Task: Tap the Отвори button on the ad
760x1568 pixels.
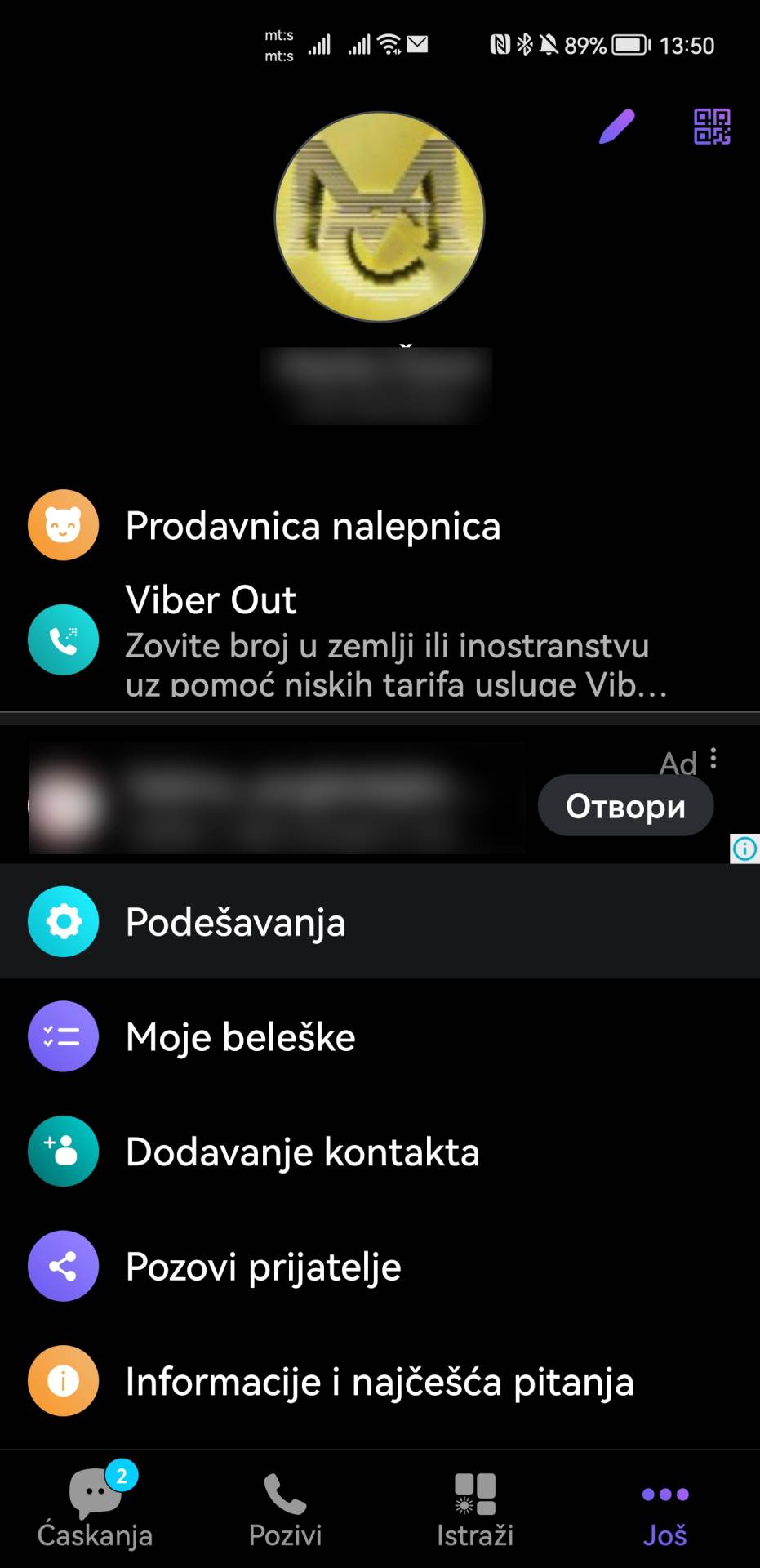Action: 625,806
